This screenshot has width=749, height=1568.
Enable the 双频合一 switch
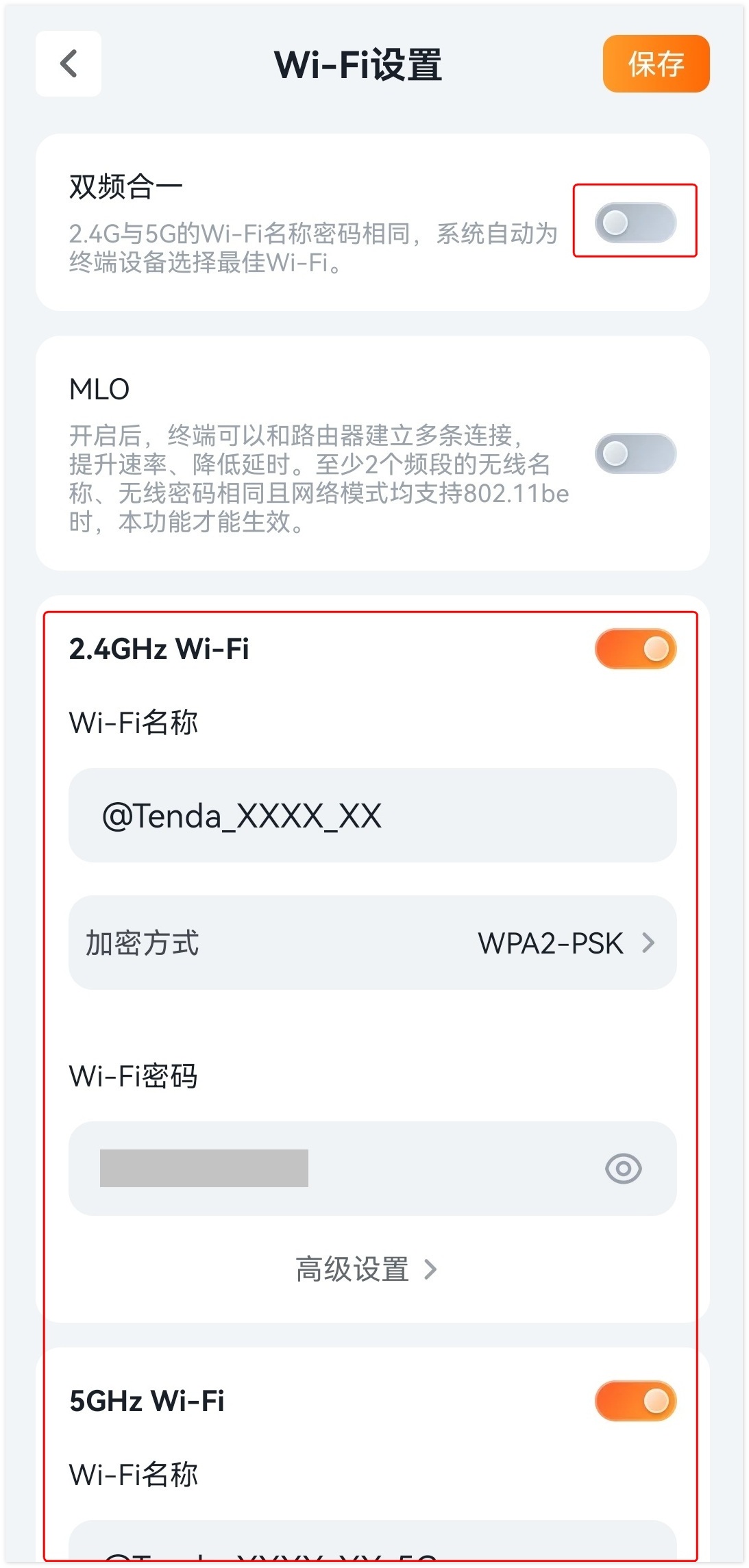click(635, 223)
